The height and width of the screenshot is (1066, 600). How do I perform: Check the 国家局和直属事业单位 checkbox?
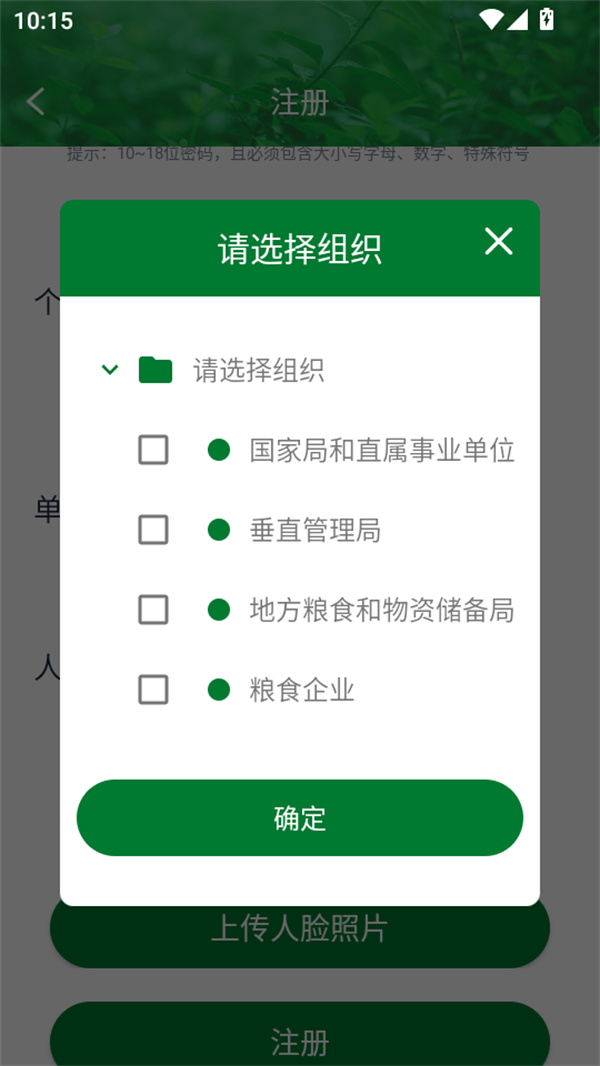pos(153,450)
